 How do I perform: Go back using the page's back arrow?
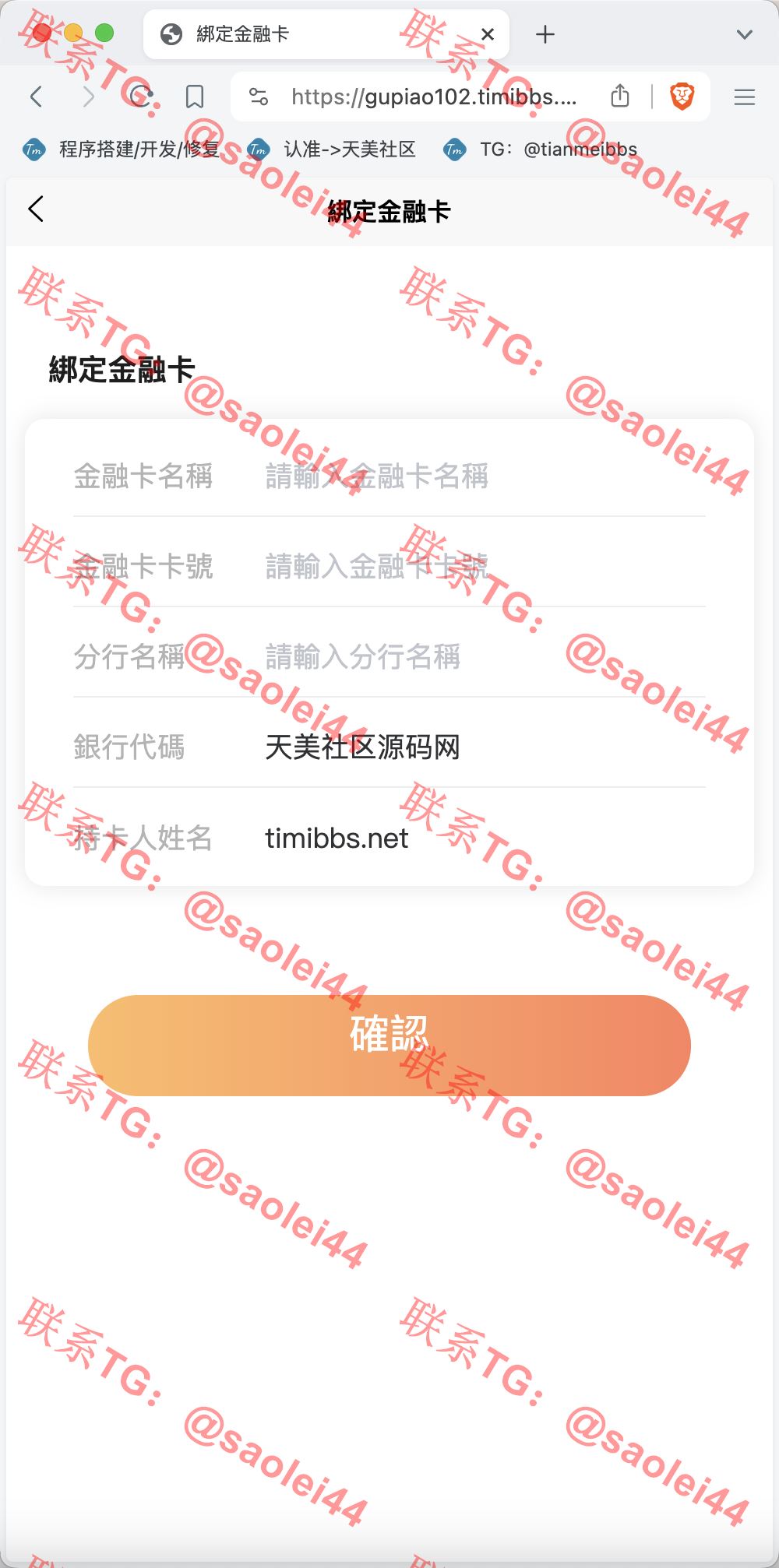pyautogui.click(x=36, y=209)
